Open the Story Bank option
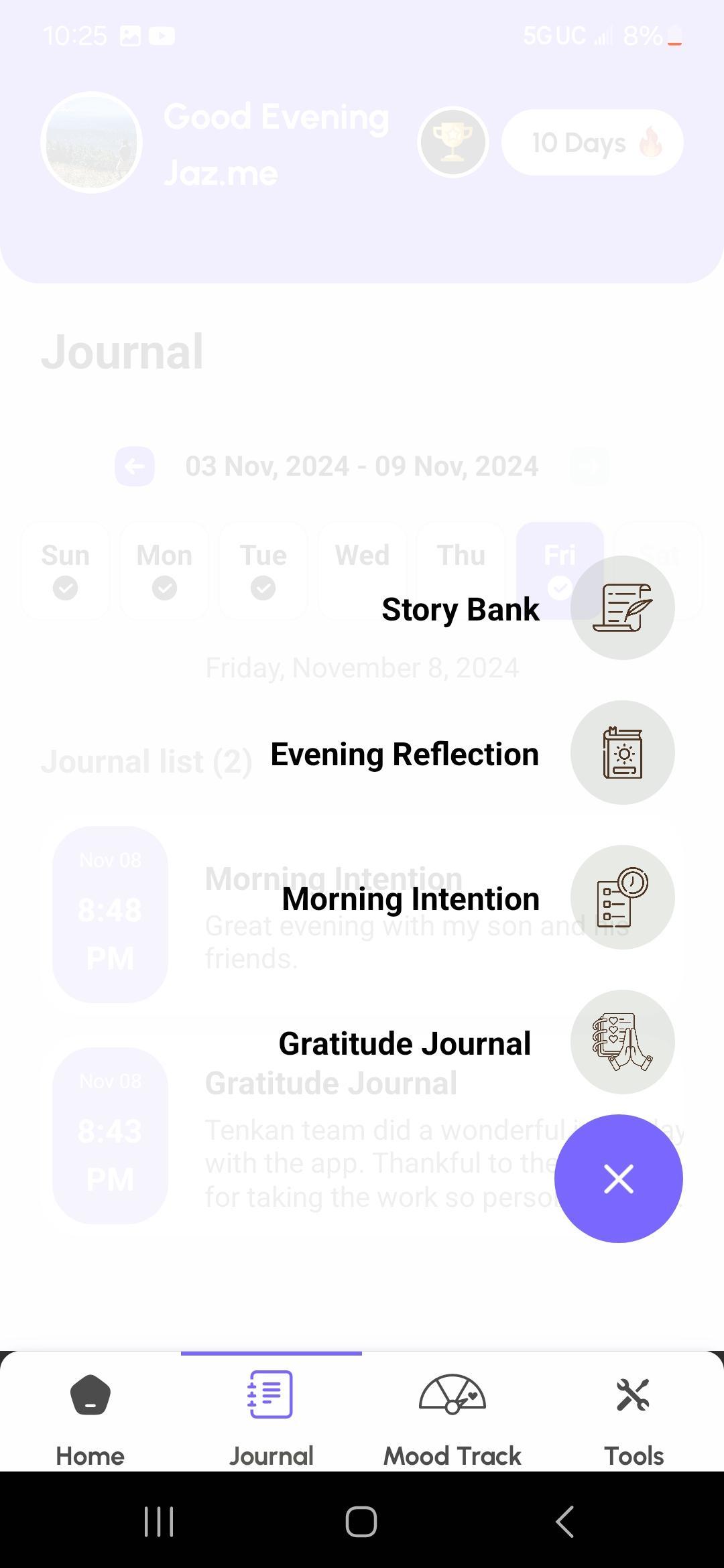The width and height of the screenshot is (724, 1568). tap(622, 608)
